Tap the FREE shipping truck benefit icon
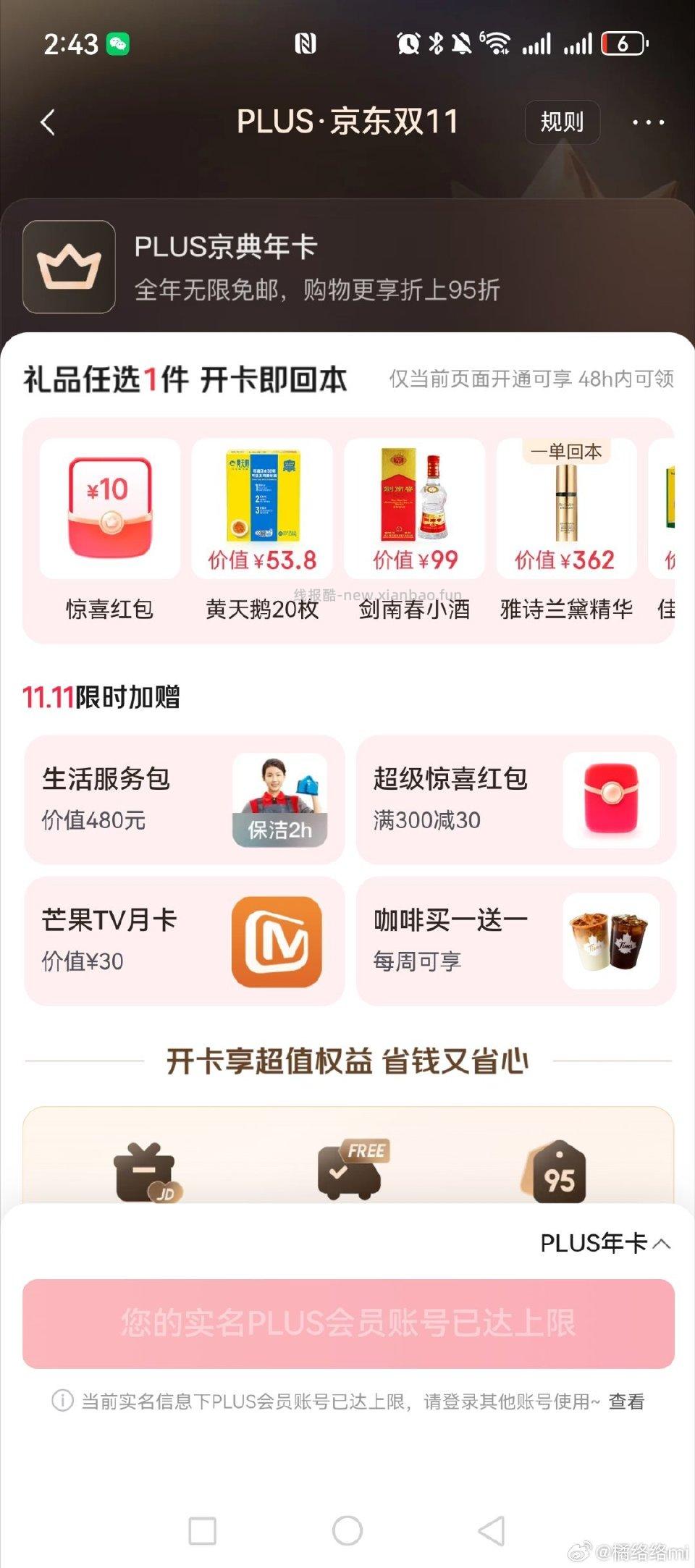 click(x=351, y=1168)
